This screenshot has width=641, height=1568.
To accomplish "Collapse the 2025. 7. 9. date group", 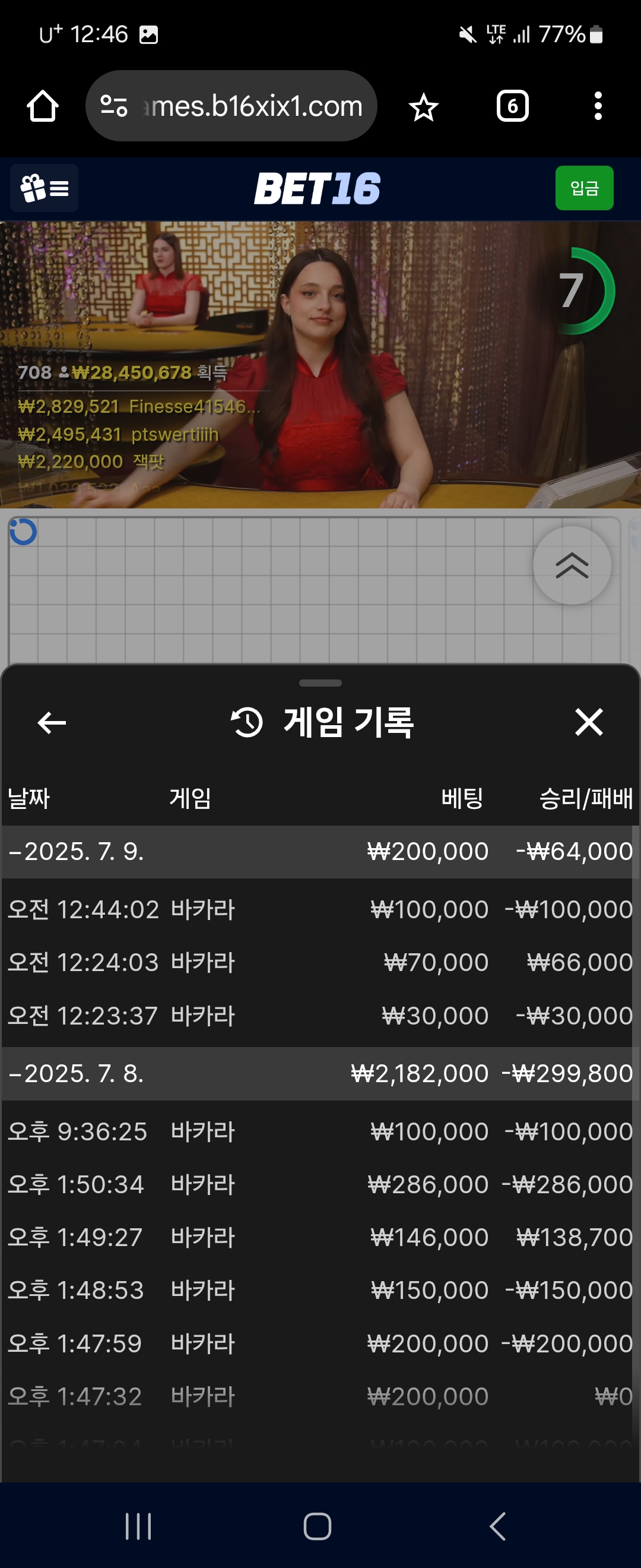I will click(76, 852).
